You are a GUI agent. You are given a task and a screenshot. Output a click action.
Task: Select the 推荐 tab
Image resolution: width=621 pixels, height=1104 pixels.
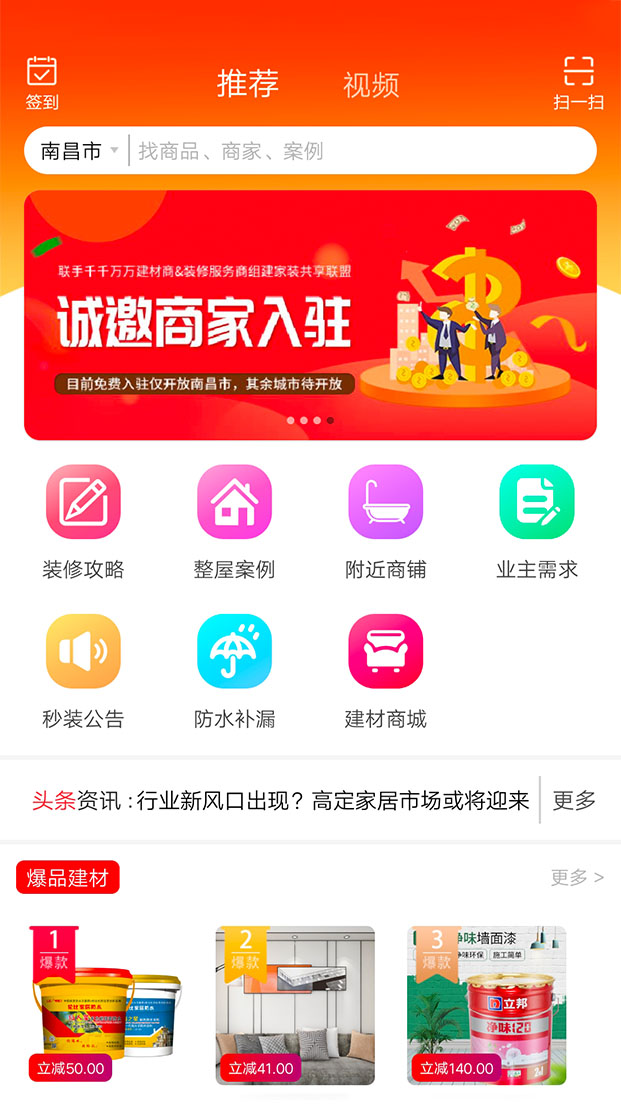tap(248, 83)
